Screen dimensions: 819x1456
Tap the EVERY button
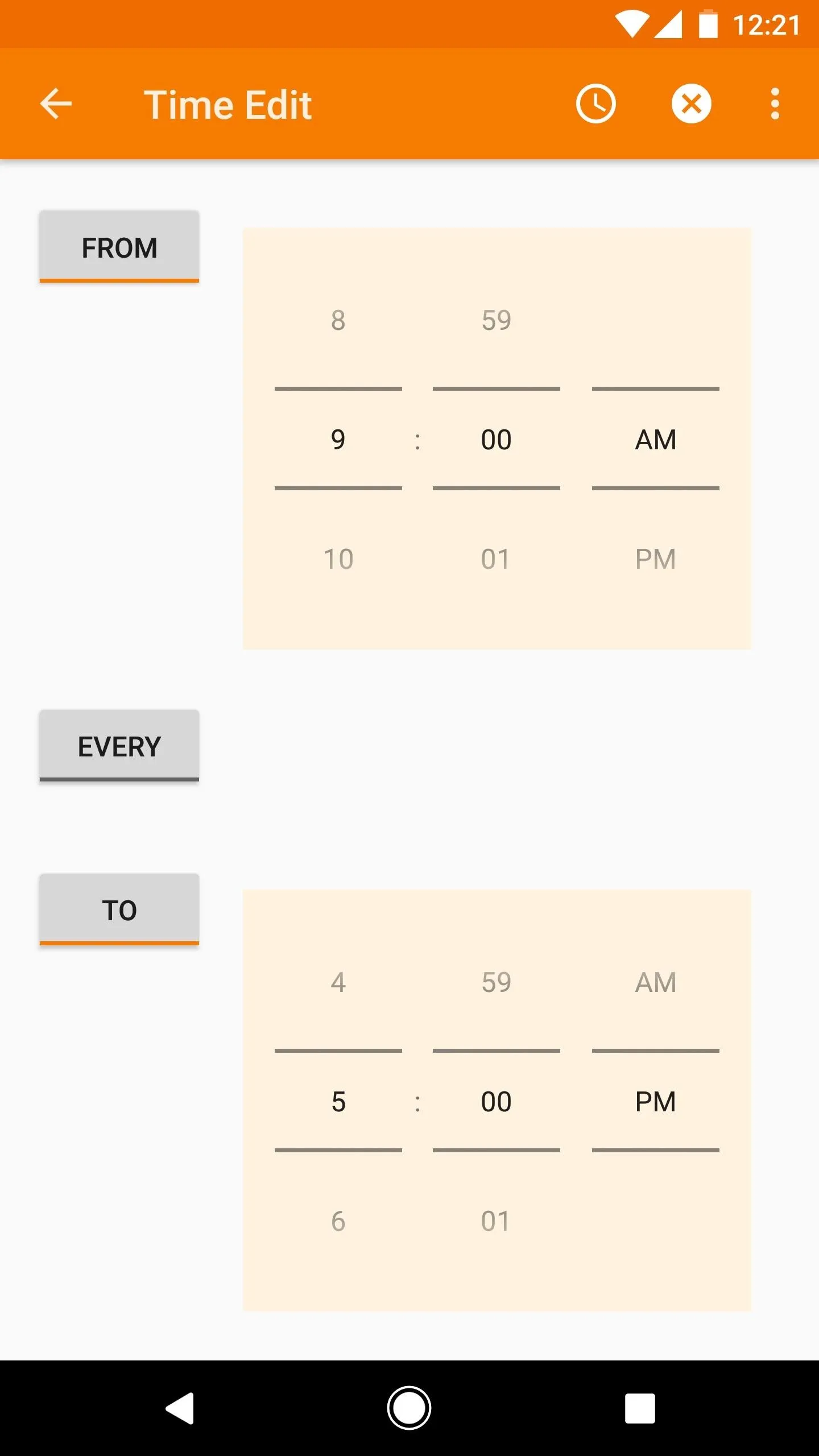119,746
